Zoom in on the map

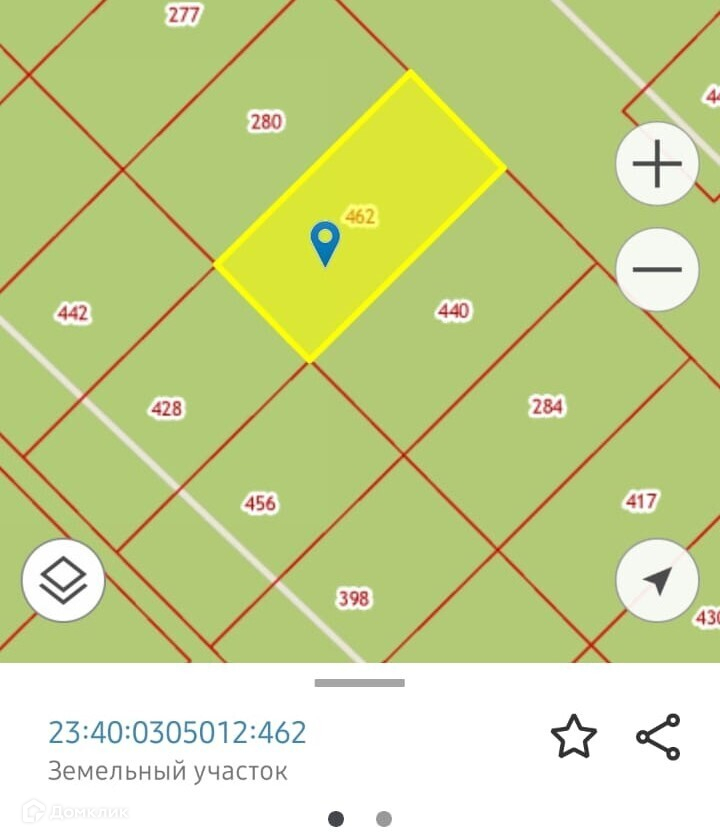(657, 164)
